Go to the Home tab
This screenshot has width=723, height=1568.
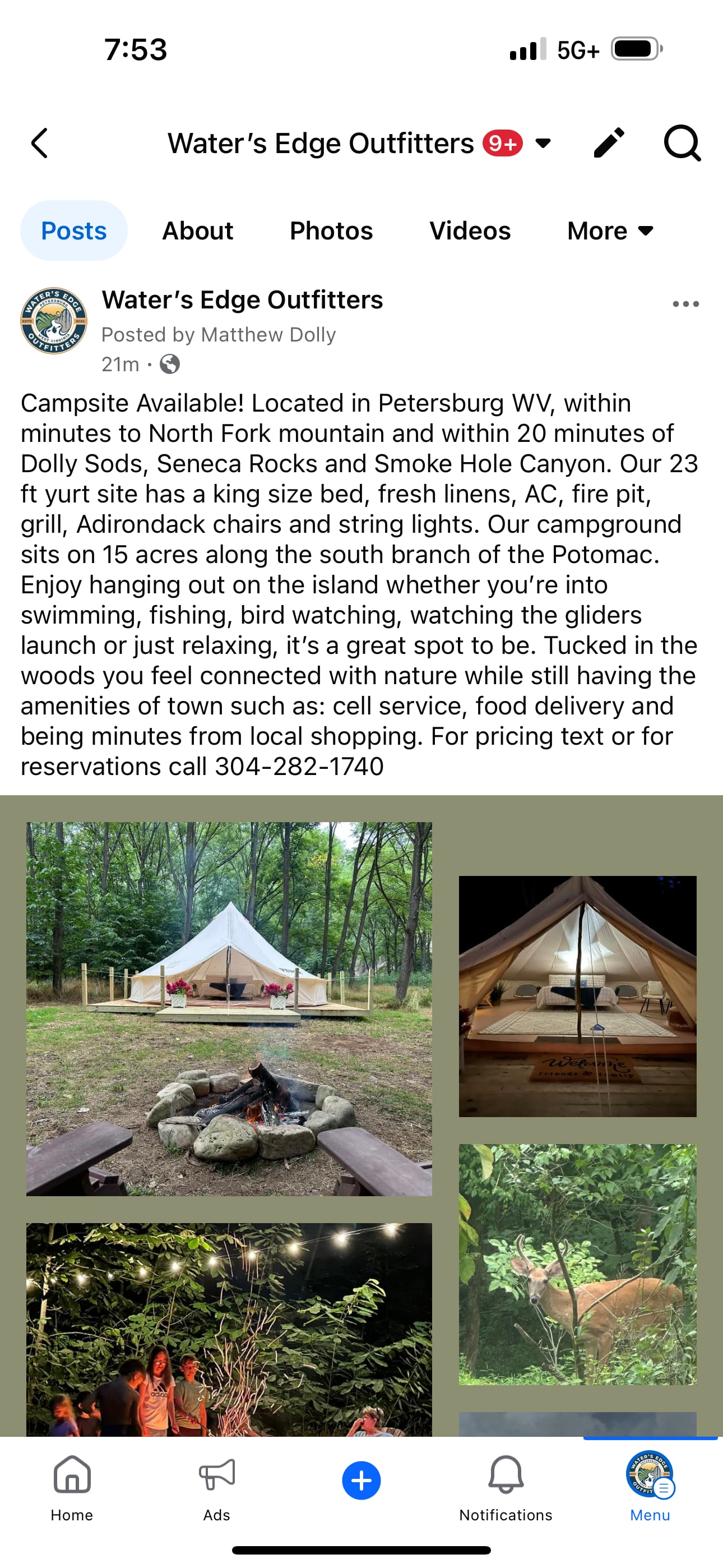point(72,1487)
